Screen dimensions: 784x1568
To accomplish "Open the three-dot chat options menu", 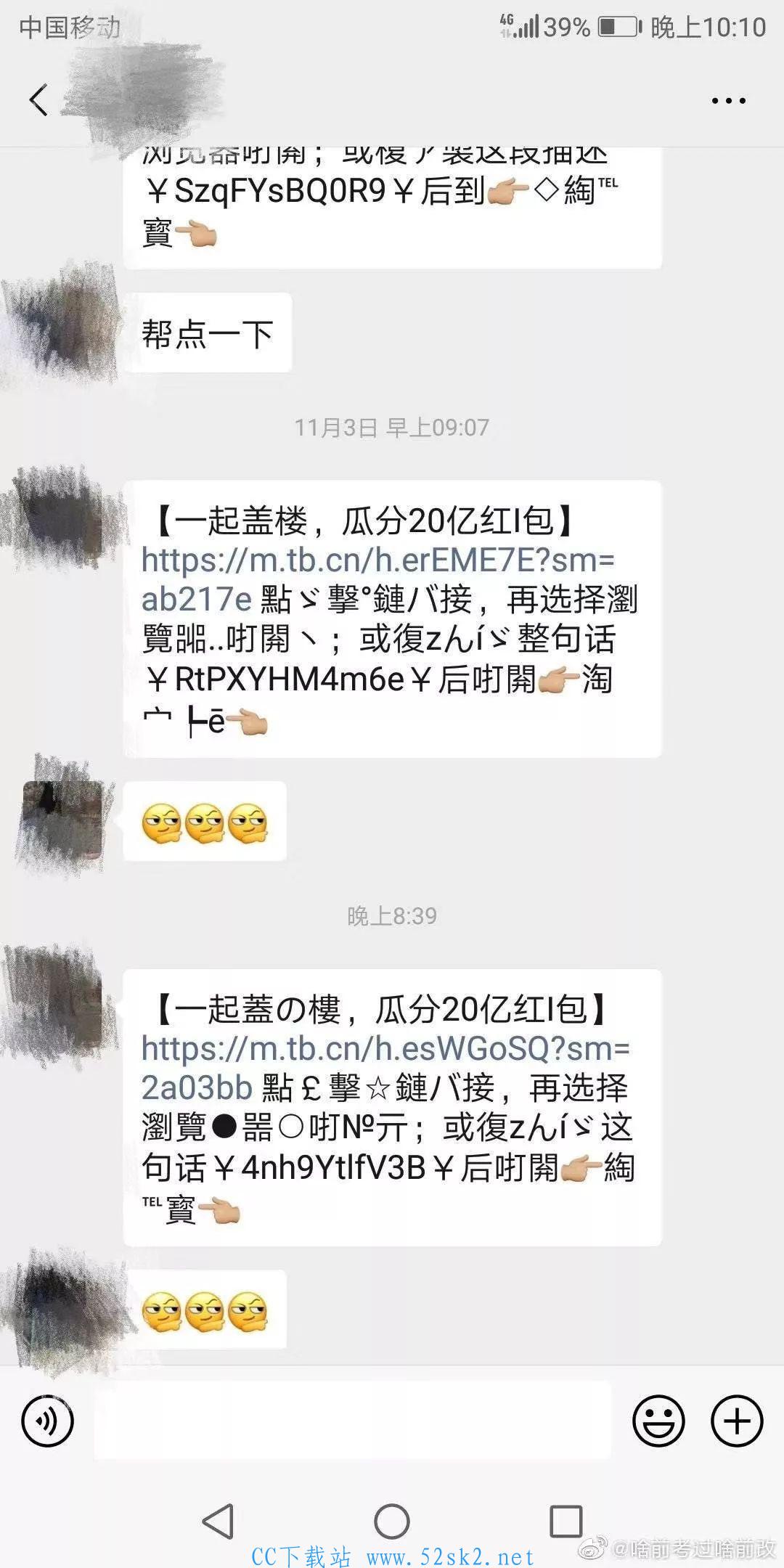I will 728,101.
